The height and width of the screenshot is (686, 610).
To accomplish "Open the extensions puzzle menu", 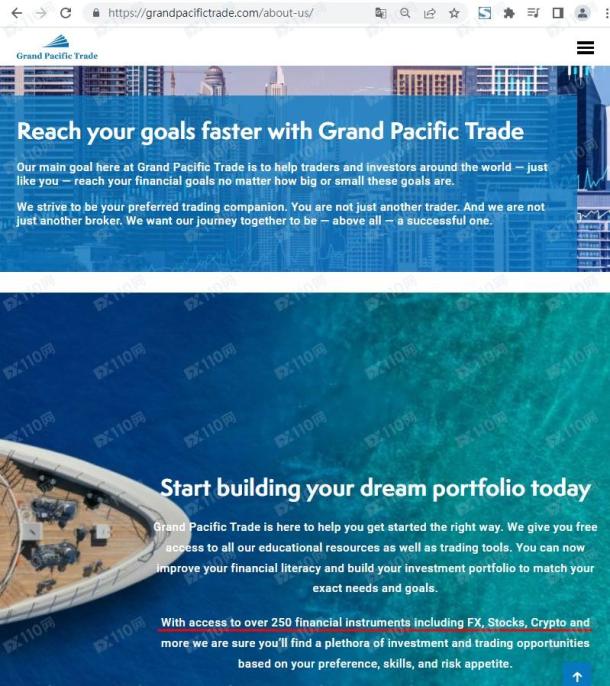I will [x=509, y=13].
